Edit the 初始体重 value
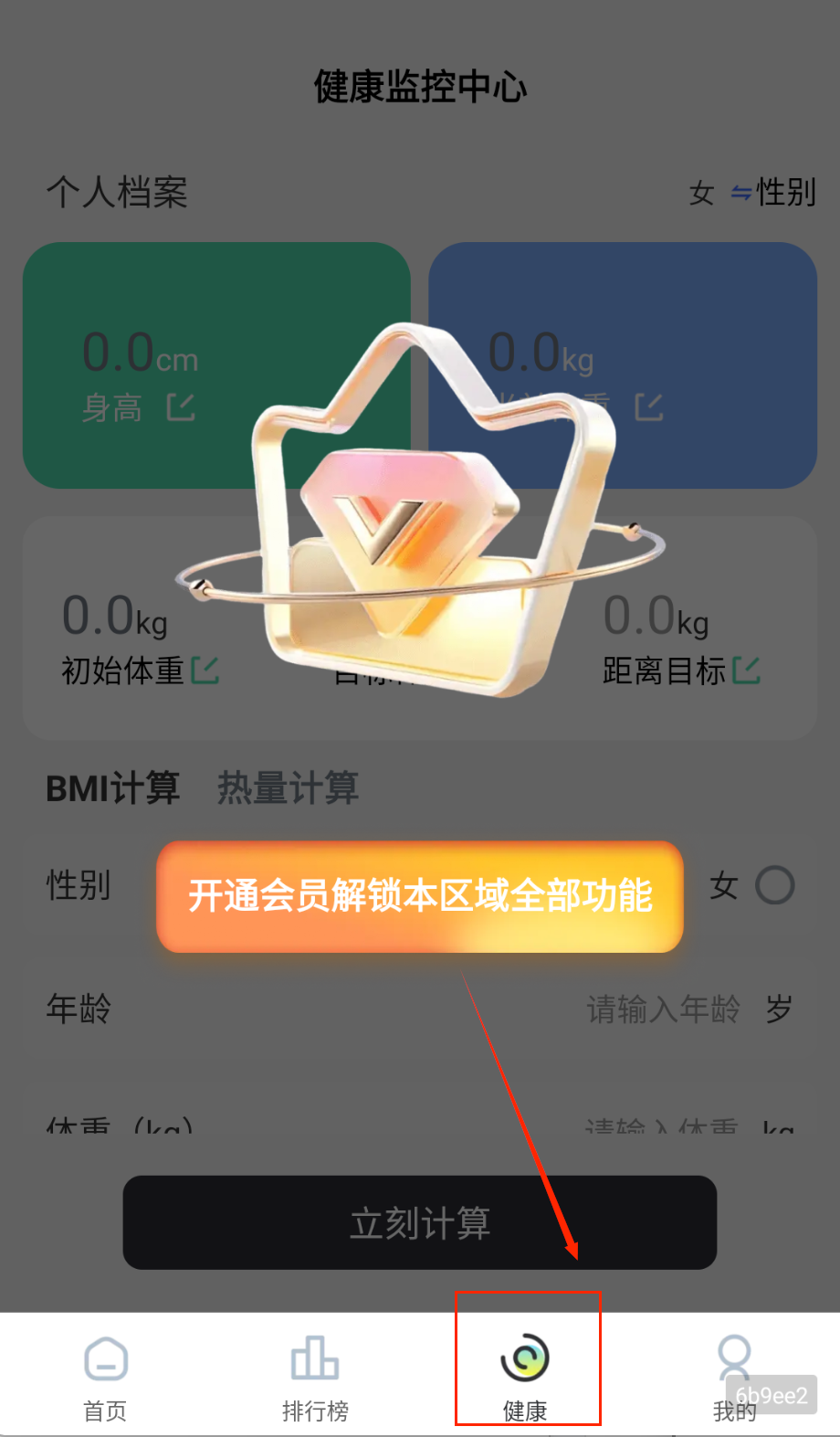The width and height of the screenshot is (840, 1437). click(205, 671)
